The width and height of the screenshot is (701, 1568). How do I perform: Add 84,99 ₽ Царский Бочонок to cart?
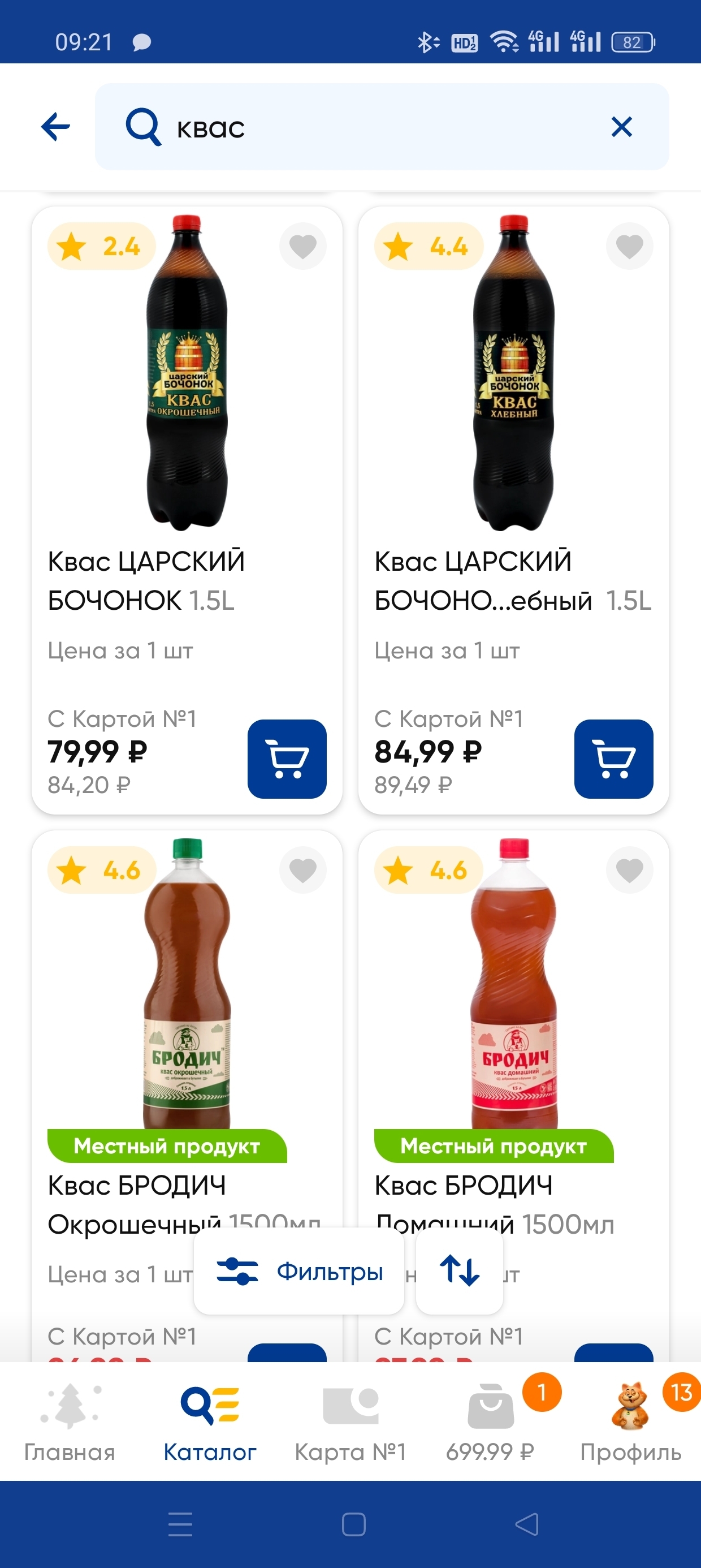613,759
